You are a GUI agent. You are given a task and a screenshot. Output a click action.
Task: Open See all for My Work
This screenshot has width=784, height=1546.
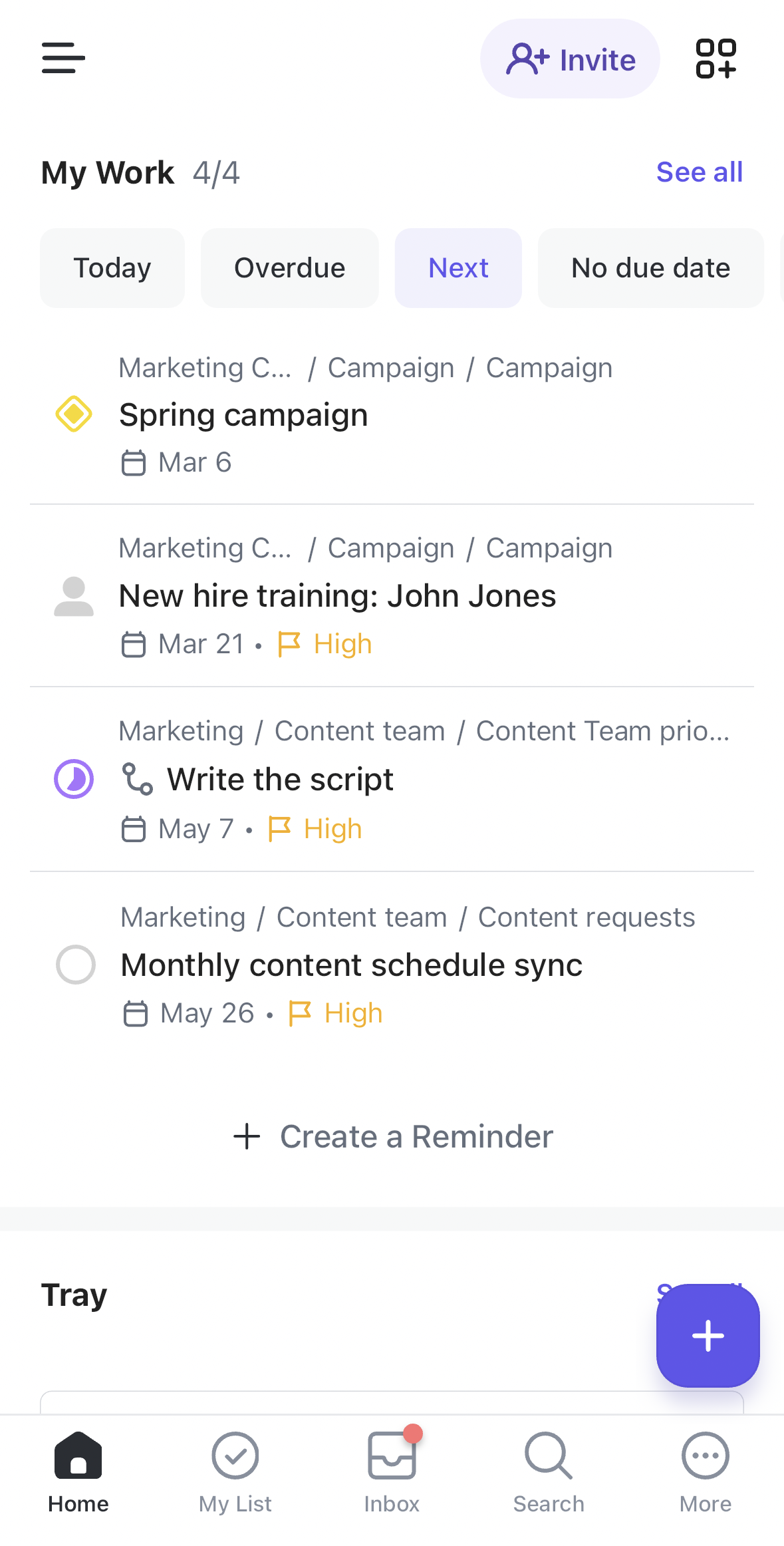[x=699, y=172]
